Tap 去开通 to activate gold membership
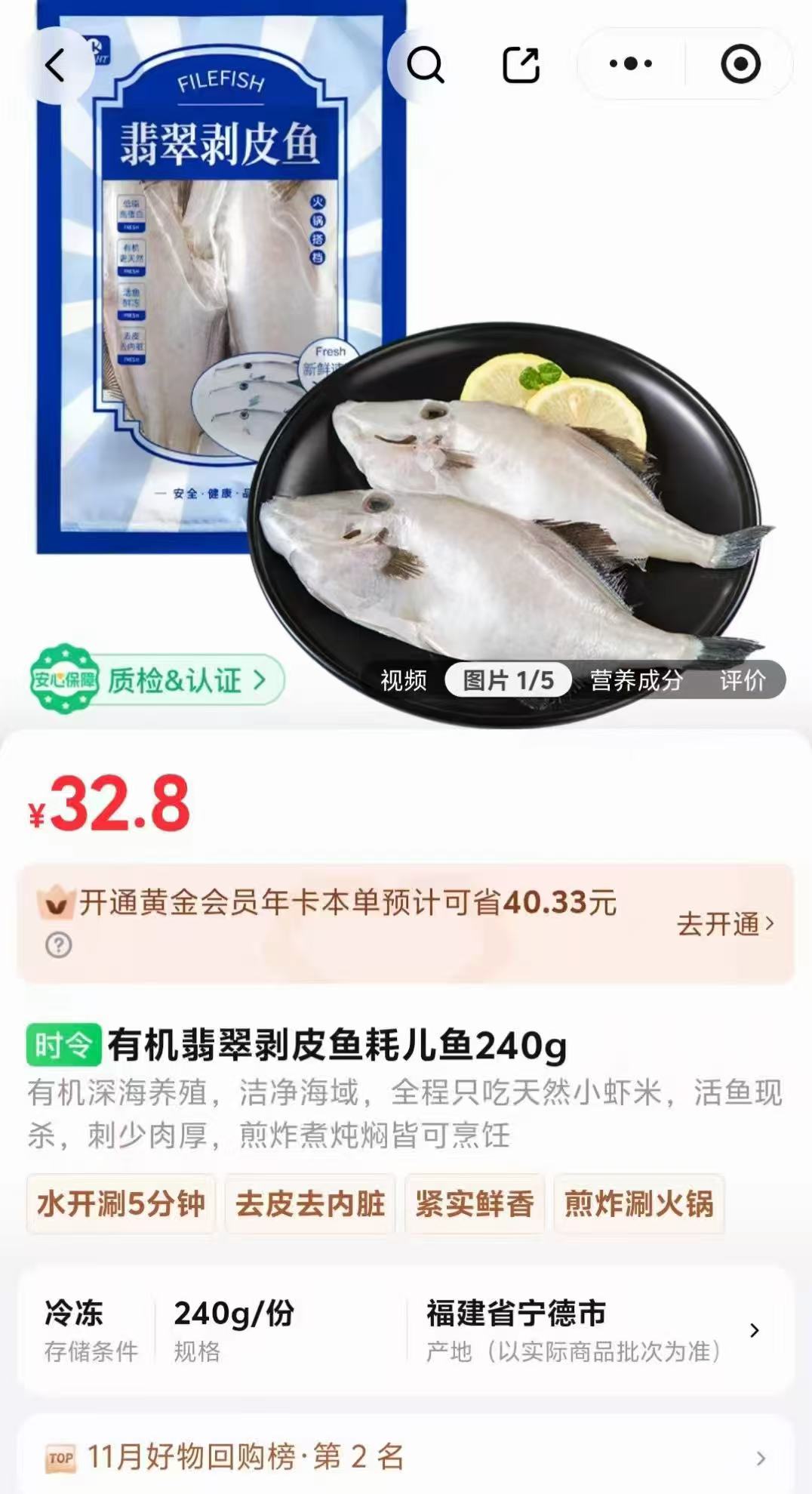The height and width of the screenshot is (1494, 812). (x=724, y=923)
